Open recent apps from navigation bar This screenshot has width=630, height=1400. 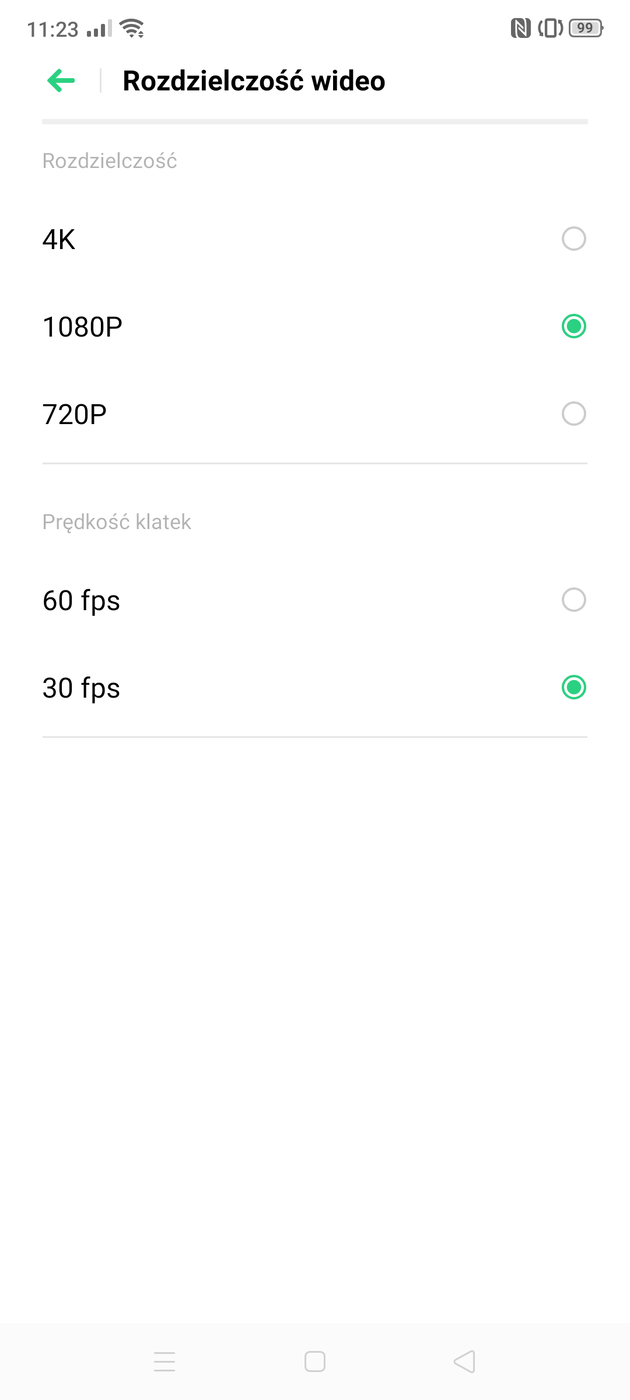pyautogui.click(x=165, y=1361)
